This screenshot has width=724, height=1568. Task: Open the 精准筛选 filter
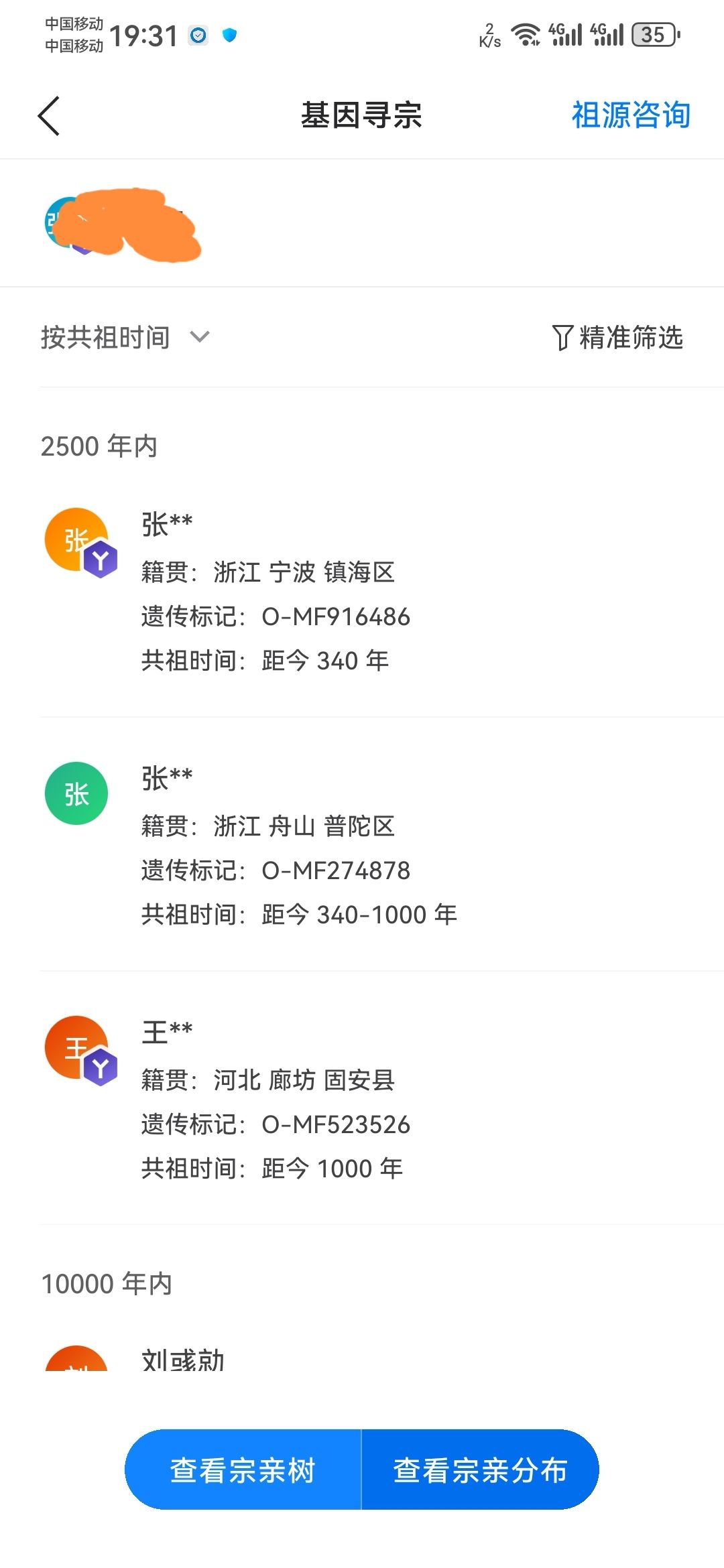tap(617, 338)
